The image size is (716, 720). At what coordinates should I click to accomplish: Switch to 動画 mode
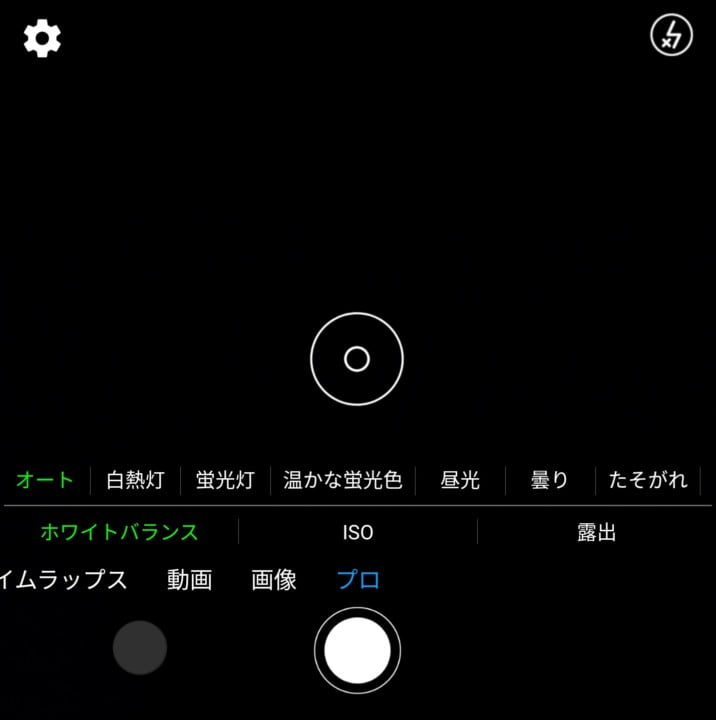(x=189, y=580)
